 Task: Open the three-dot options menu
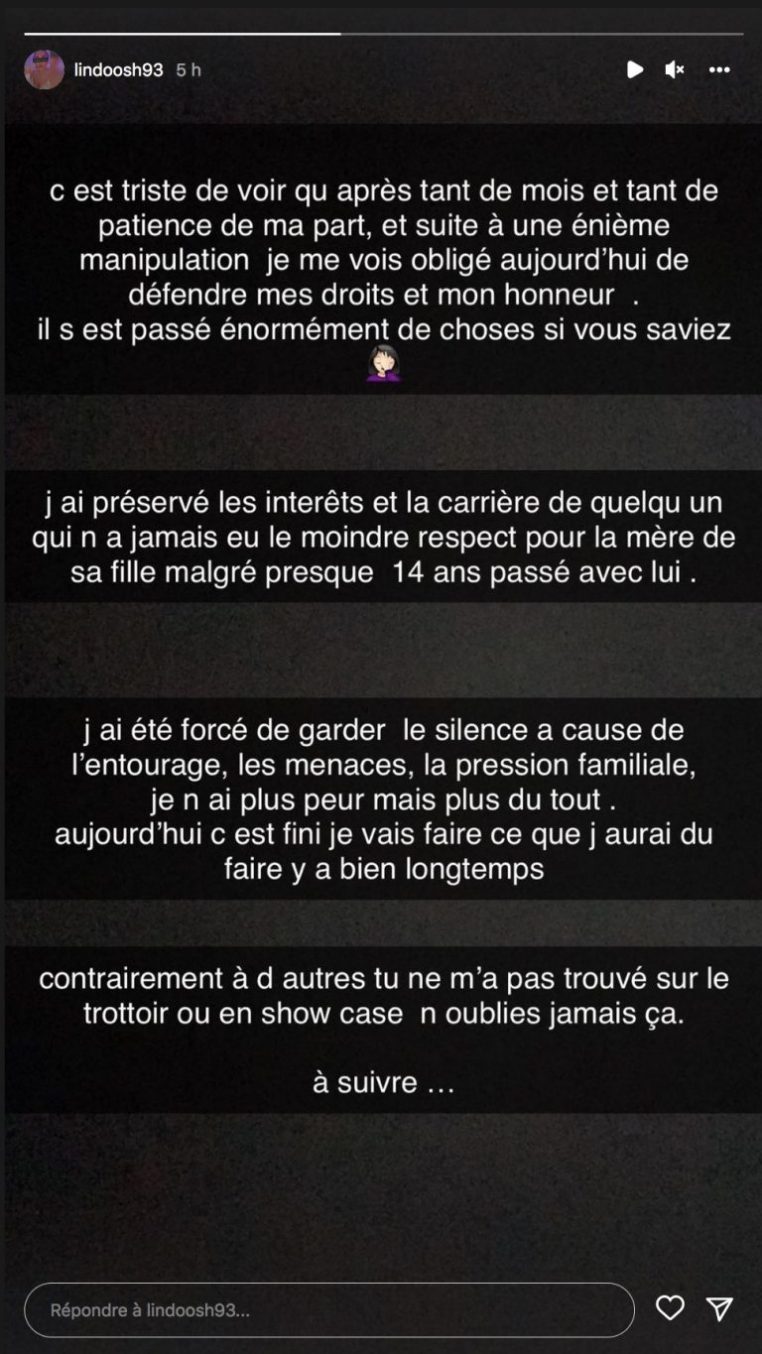tap(719, 69)
